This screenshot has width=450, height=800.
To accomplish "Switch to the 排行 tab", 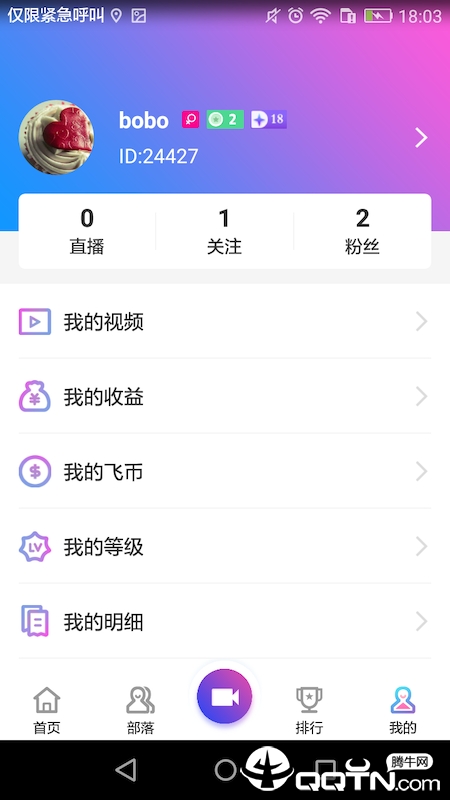I will pyautogui.click(x=309, y=710).
